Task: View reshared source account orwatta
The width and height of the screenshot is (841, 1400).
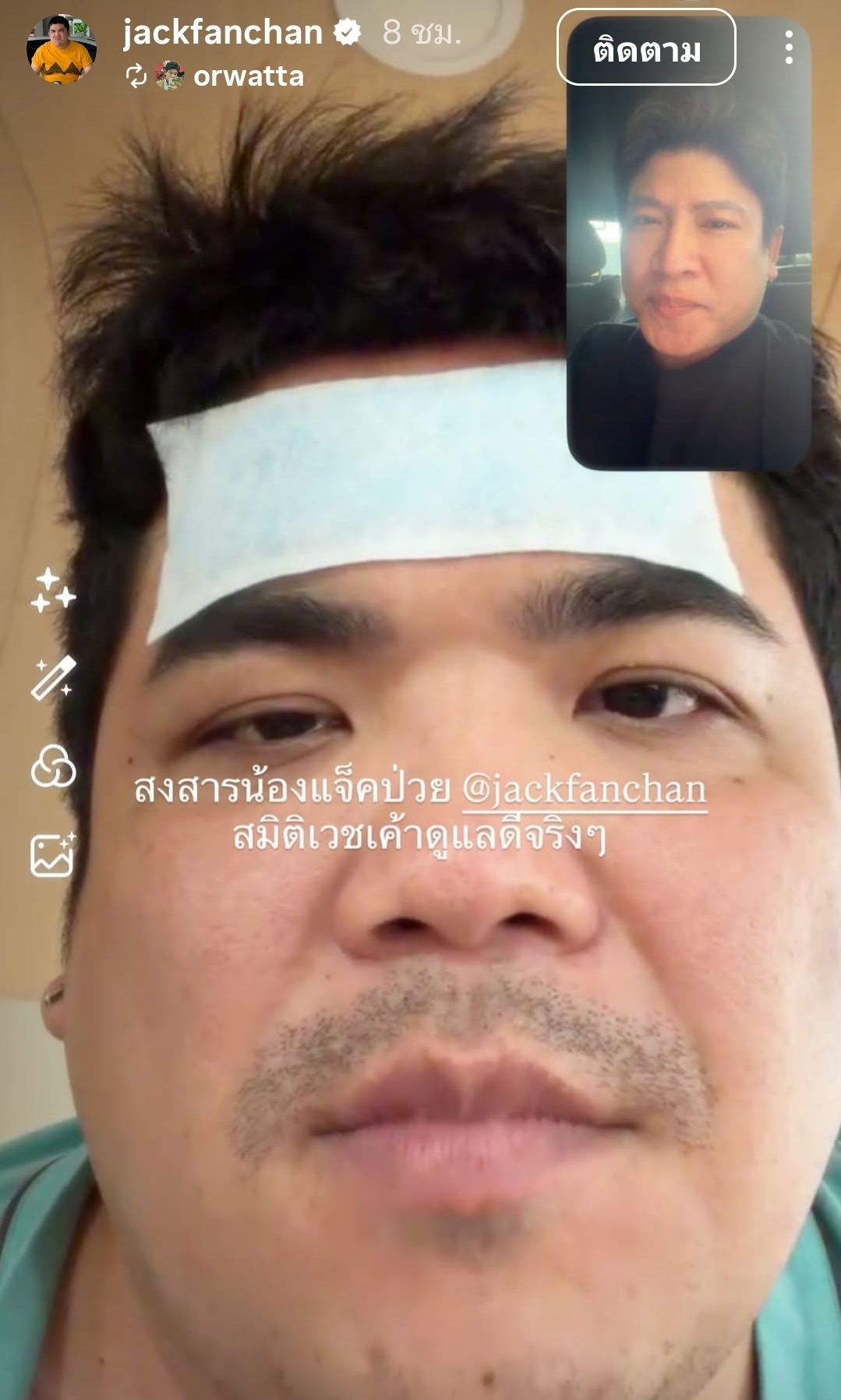Action: pyautogui.click(x=248, y=76)
